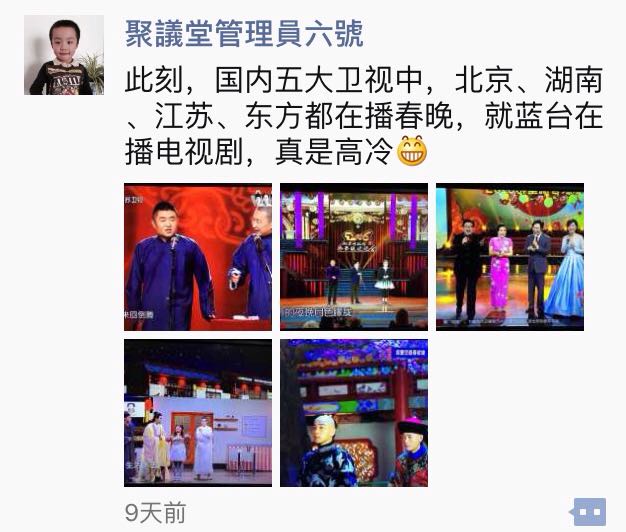Open the photo of the courtyard sketch scene
Viewport: 626px width, 532px height.
[197, 412]
